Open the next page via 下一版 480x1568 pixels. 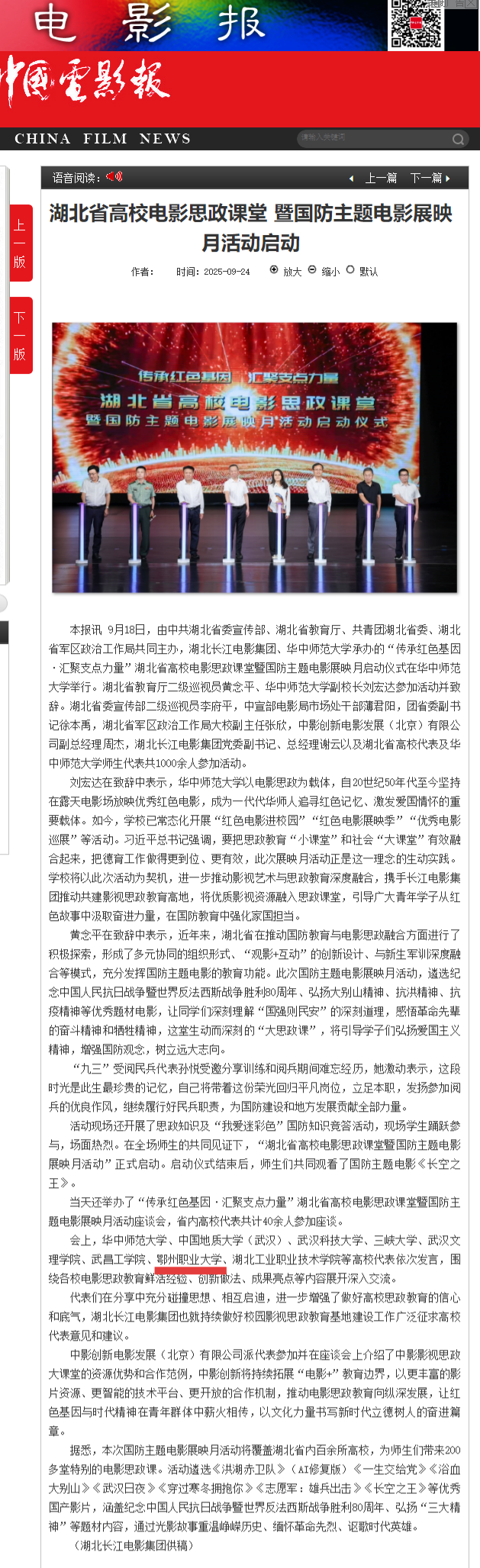[21, 335]
